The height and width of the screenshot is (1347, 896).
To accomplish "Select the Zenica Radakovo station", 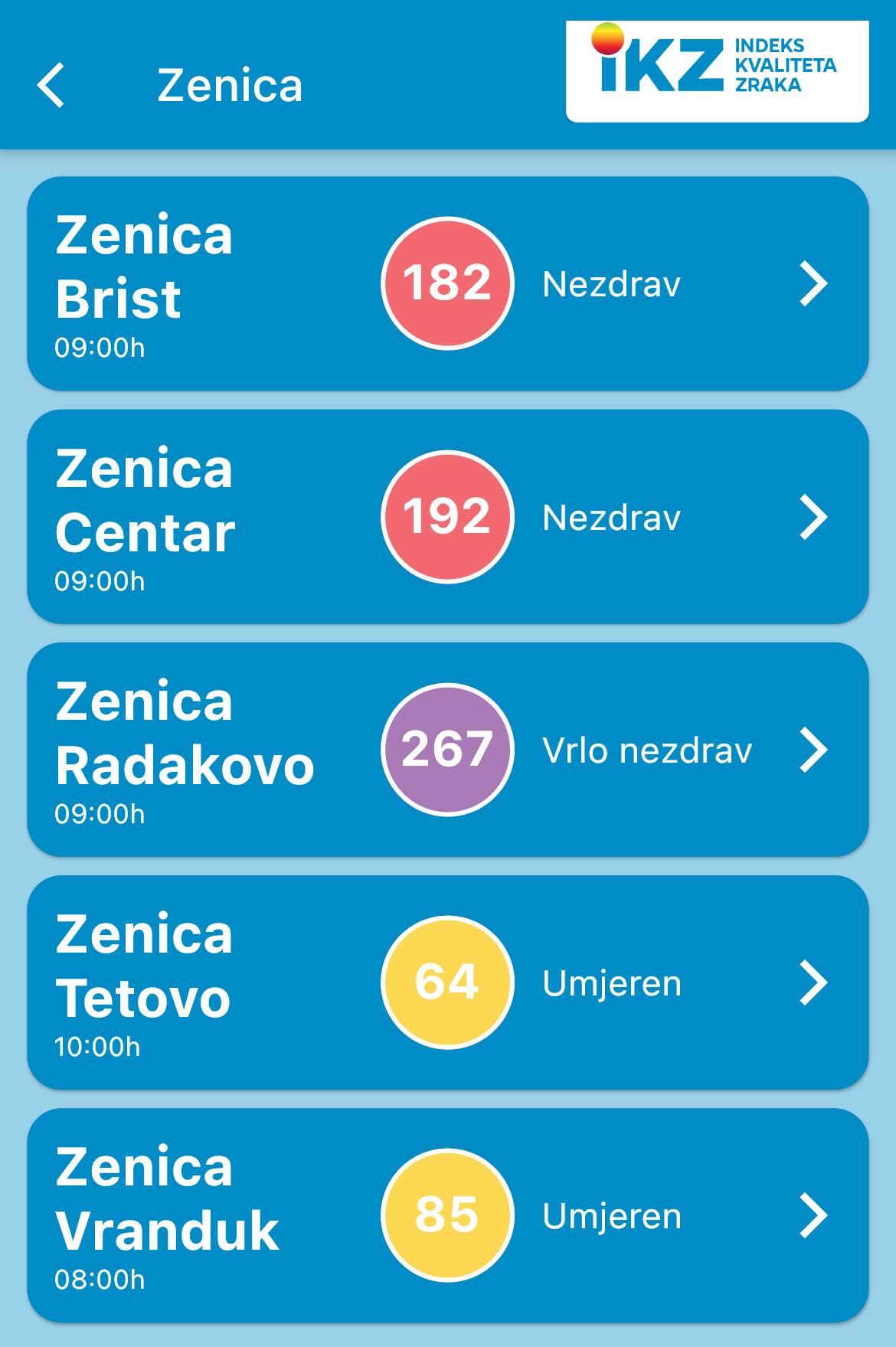I will 447,750.
